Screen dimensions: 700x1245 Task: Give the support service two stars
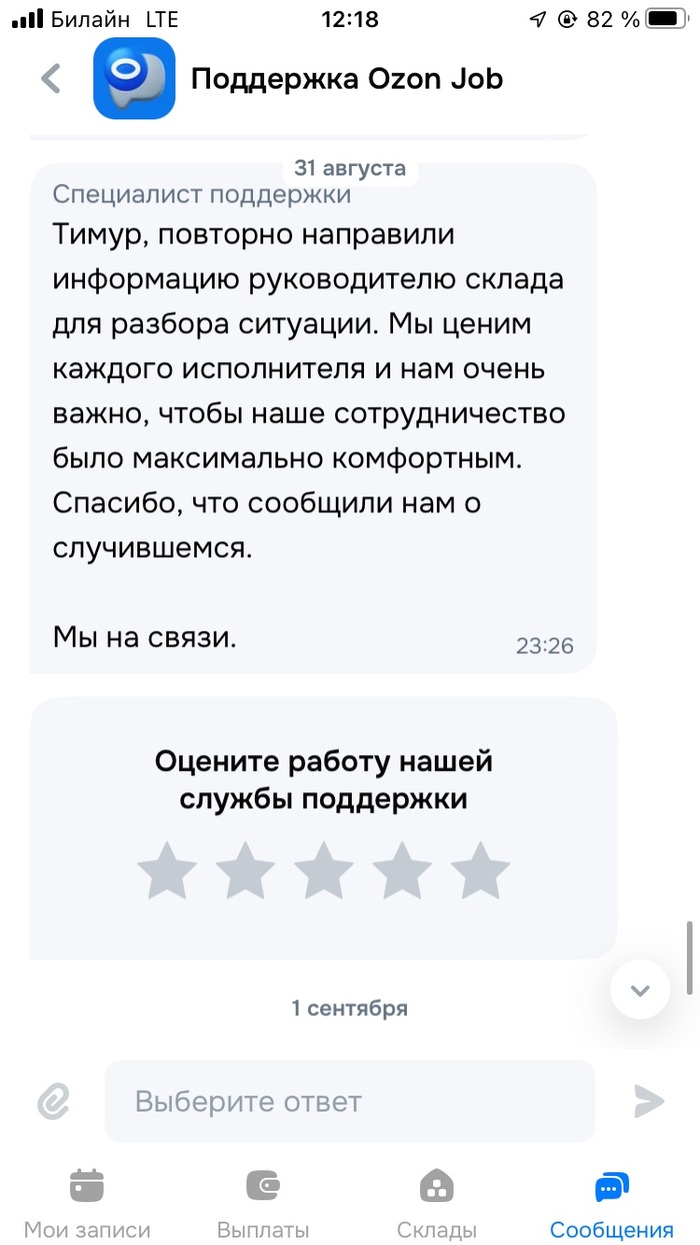[x=245, y=871]
